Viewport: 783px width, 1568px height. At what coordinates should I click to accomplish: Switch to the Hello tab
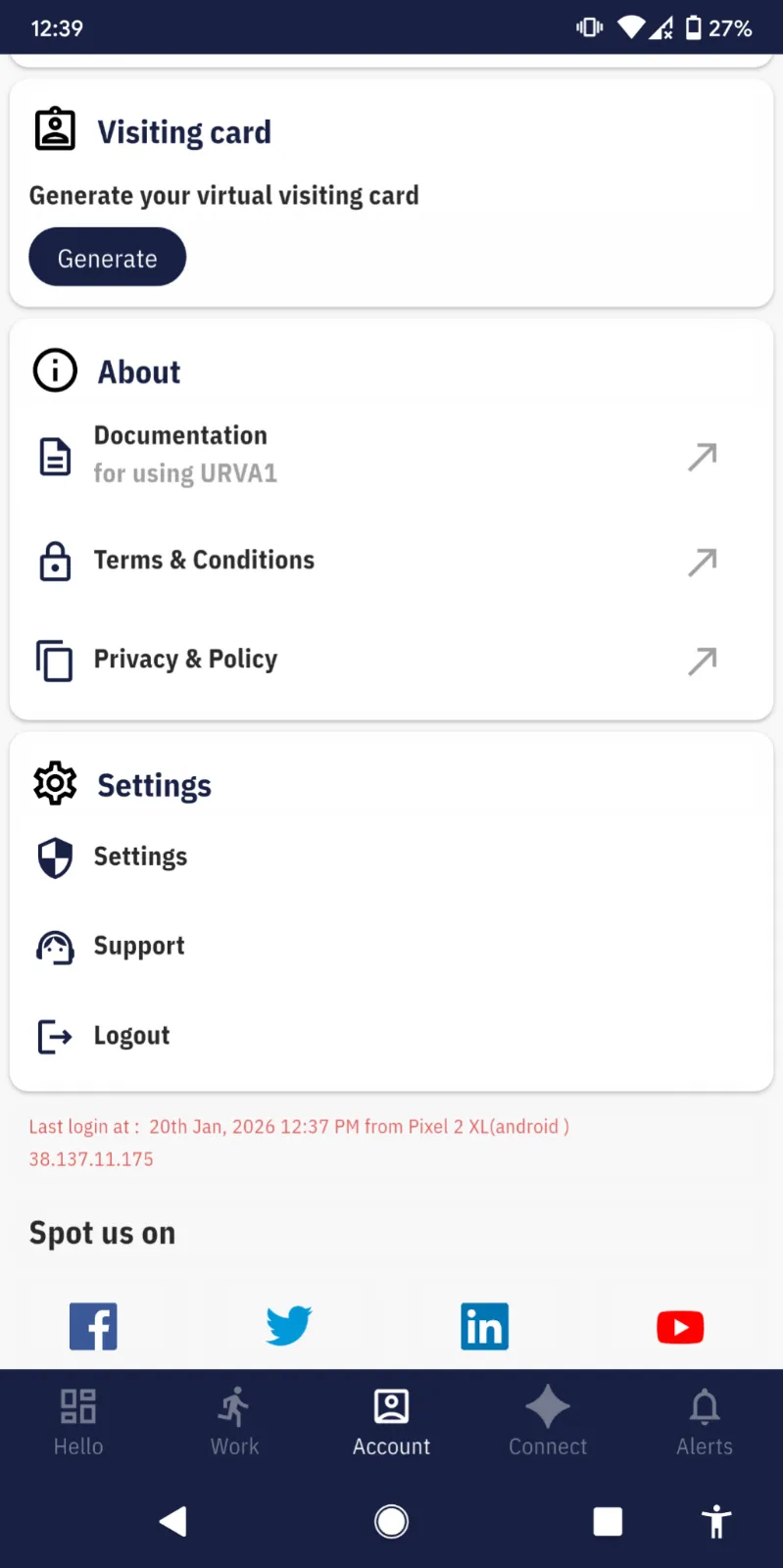(78, 1421)
